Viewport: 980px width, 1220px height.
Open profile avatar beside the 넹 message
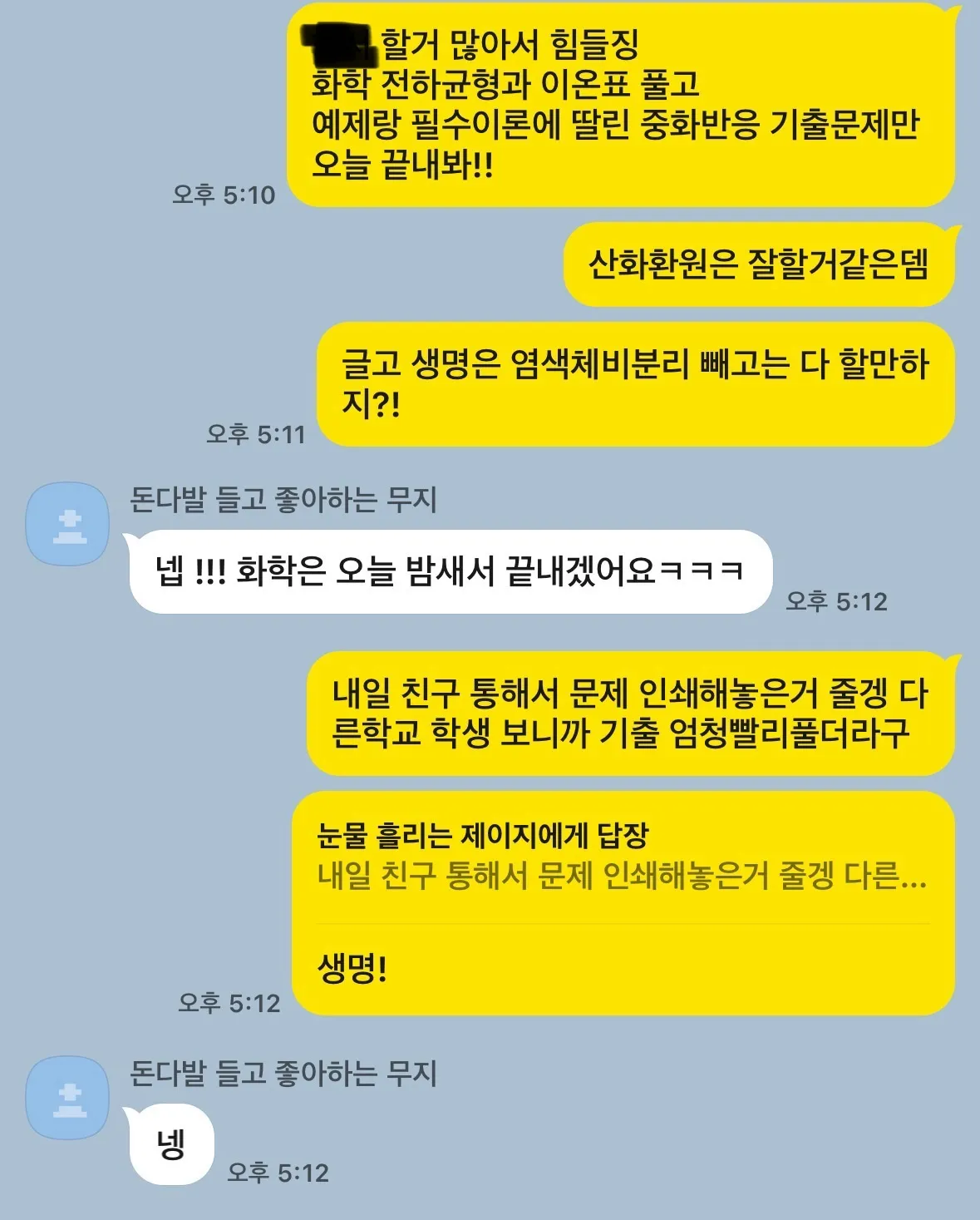(x=68, y=1098)
